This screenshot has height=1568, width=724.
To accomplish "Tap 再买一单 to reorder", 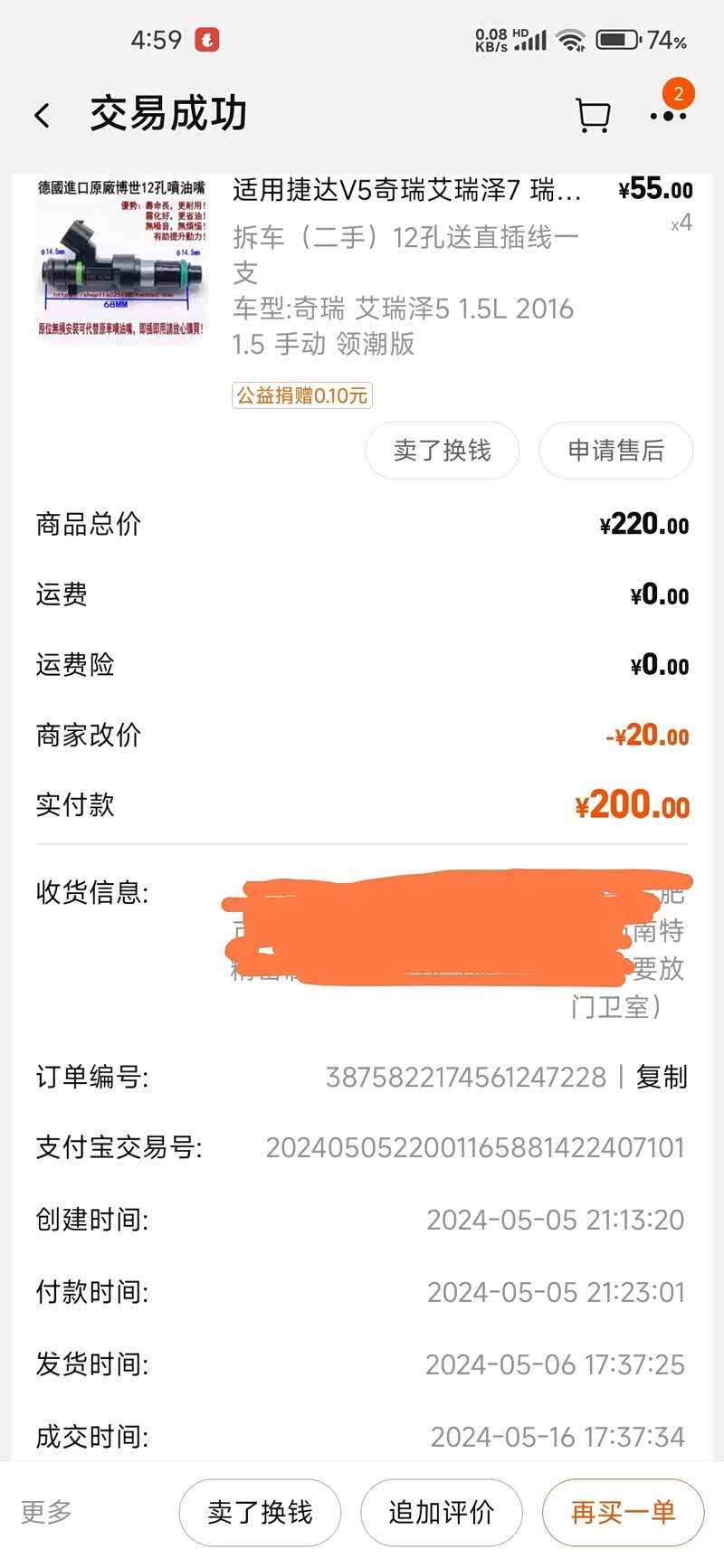I will click(623, 1512).
